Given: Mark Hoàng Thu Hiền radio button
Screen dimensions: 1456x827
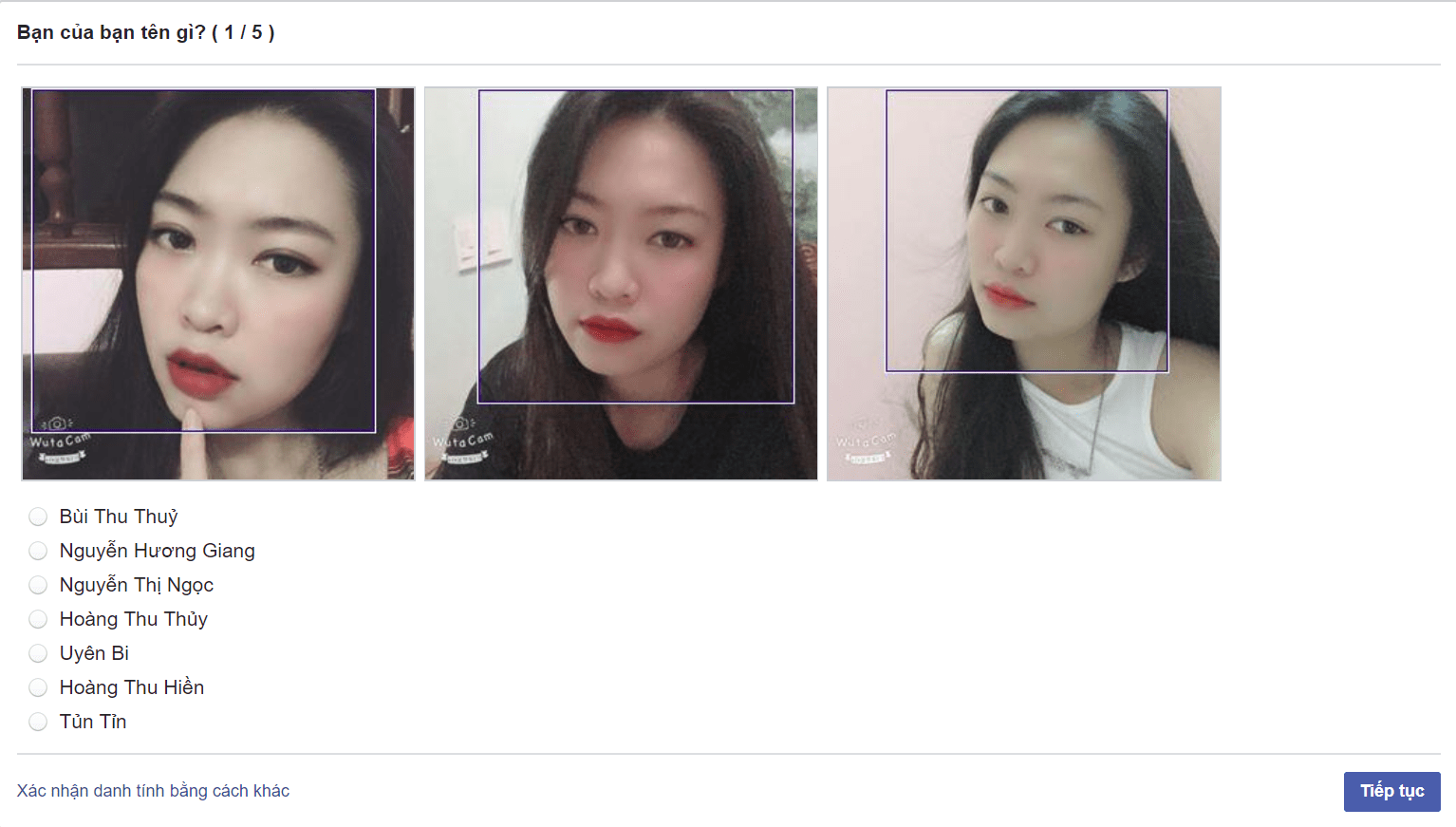Looking at the screenshot, I should (x=38, y=687).
